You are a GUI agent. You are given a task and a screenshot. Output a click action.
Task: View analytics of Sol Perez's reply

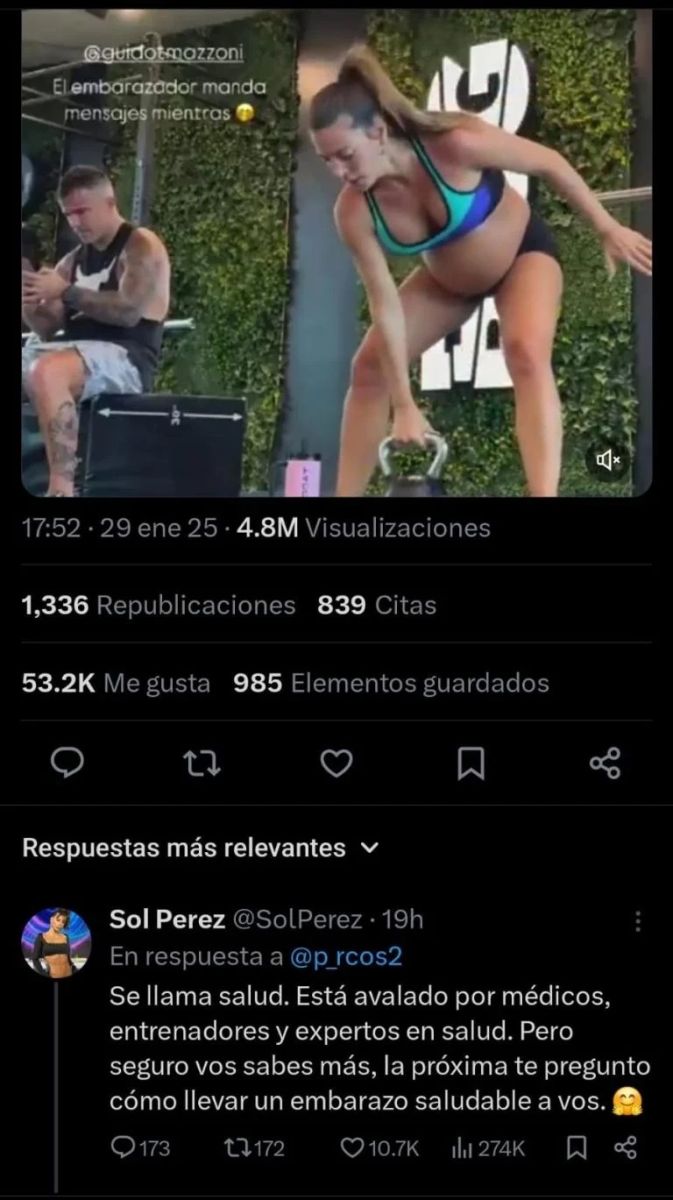click(x=490, y=1149)
